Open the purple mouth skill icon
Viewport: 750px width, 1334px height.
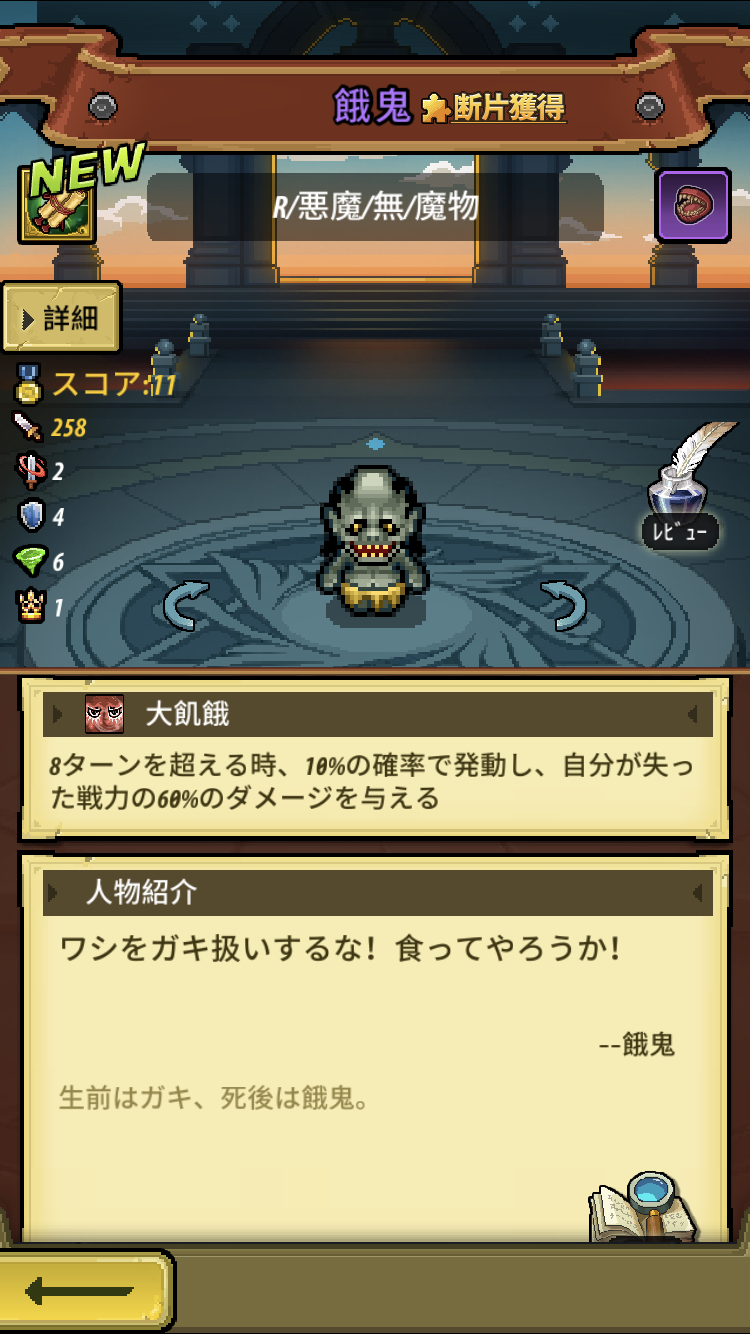693,205
